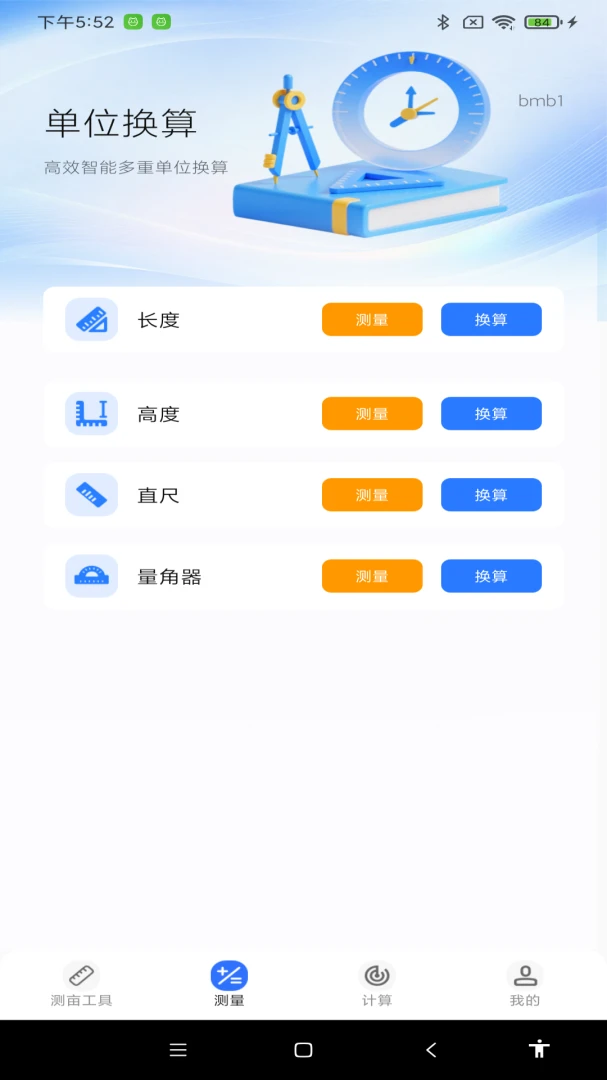Go back with the system back button
Image resolution: width=607 pixels, height=1080 pixels.
click(x=431, y=1050)
